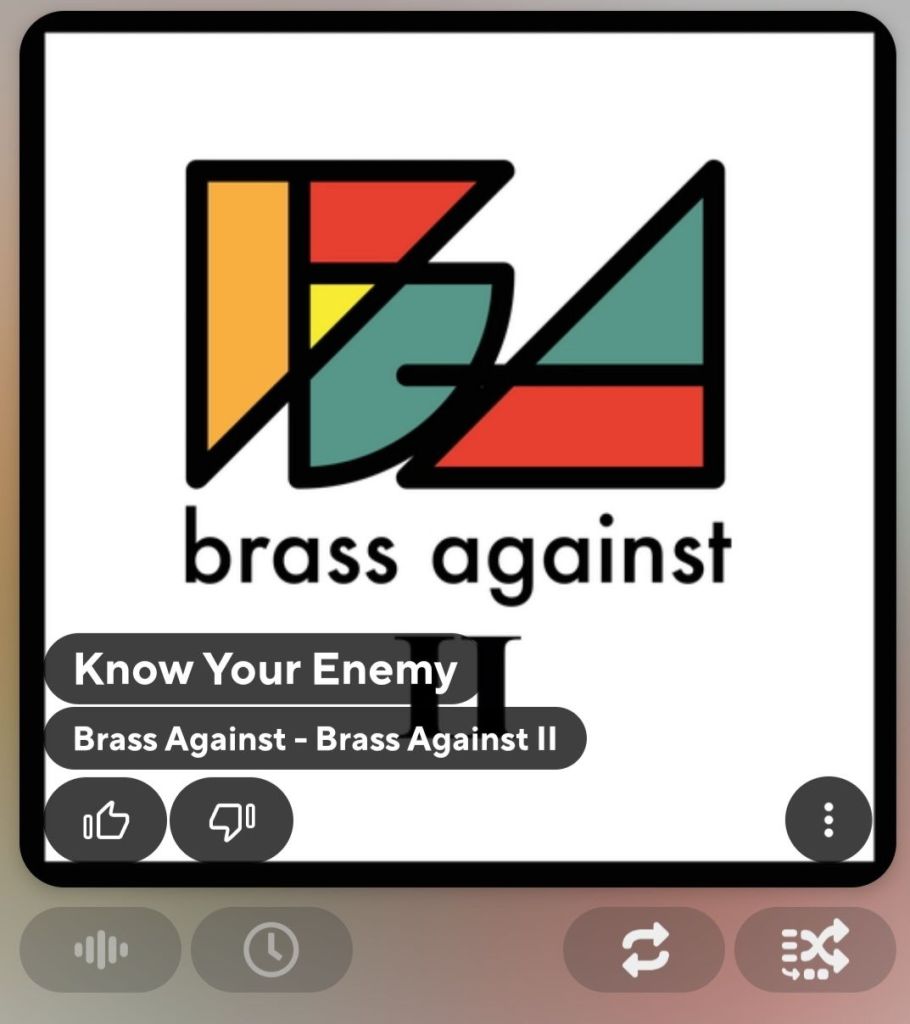Viewport: 910px width, 1024px height.
Task: Tap the Know Your Enemy title
Action: tap(264, 670)
